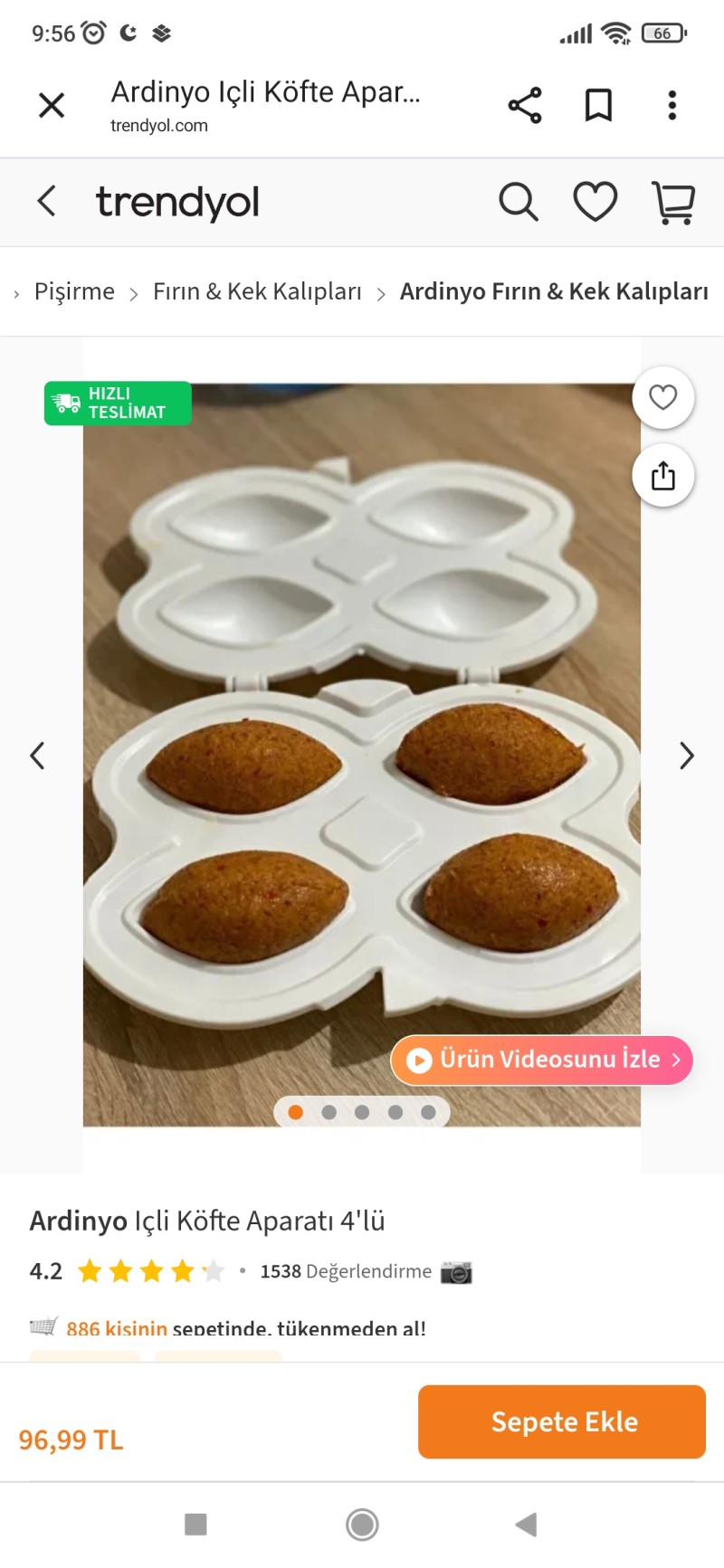724x1568 pixels.
Task: Show the previous product image
Action: tap(37, 755)
